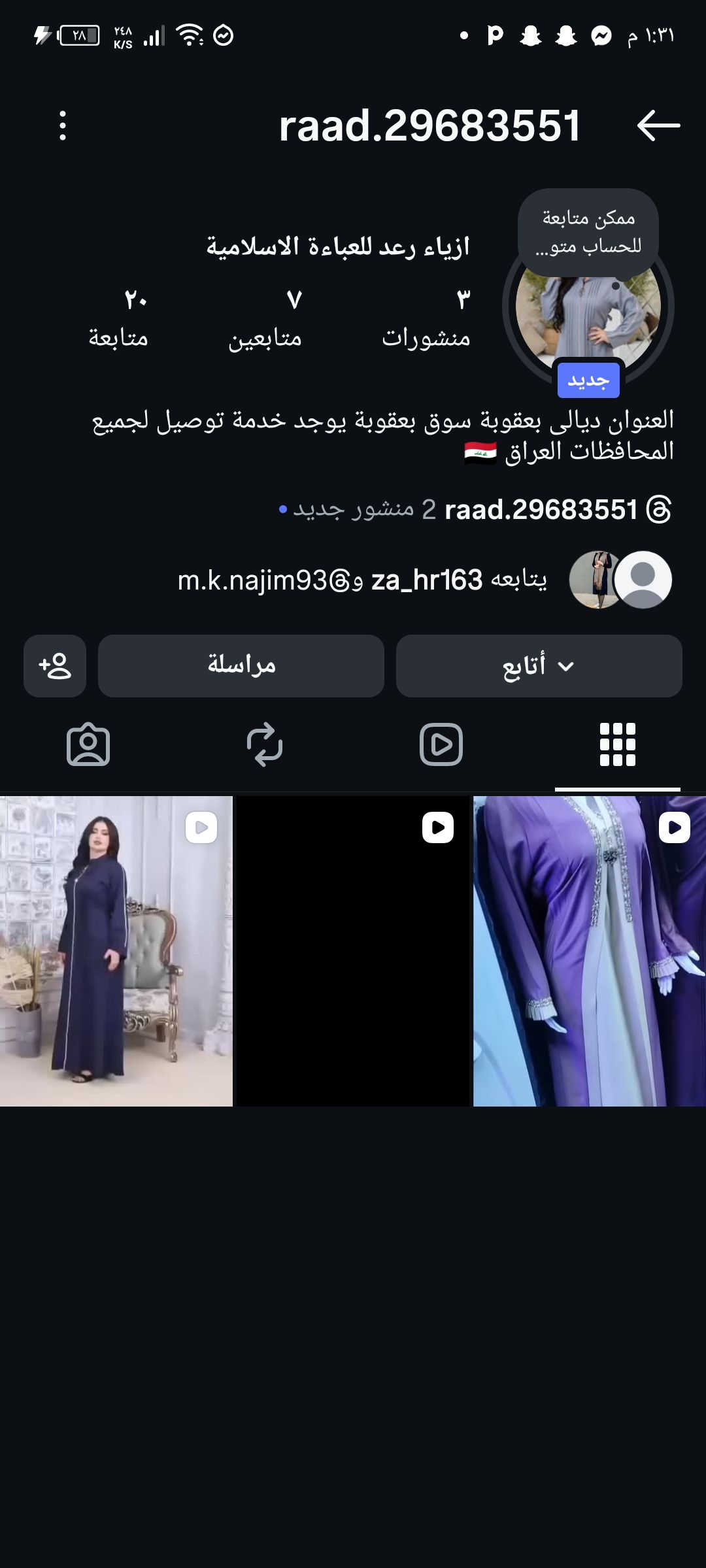The width and height of the screenshot is (706, 1568).
Task: Open the purple abaya reel
Action: (x=589, y=951)
